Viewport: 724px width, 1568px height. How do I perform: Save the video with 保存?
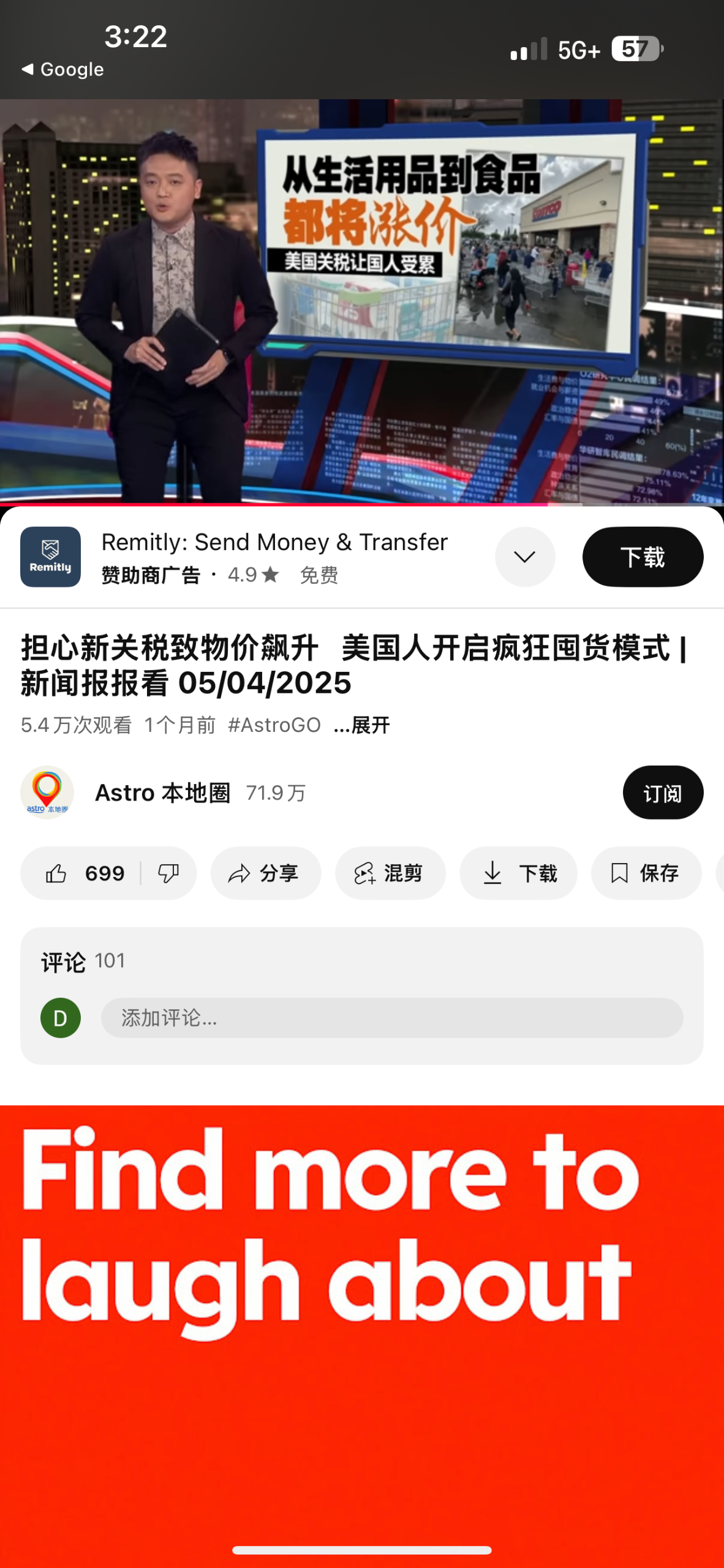[x=646, y=873]
